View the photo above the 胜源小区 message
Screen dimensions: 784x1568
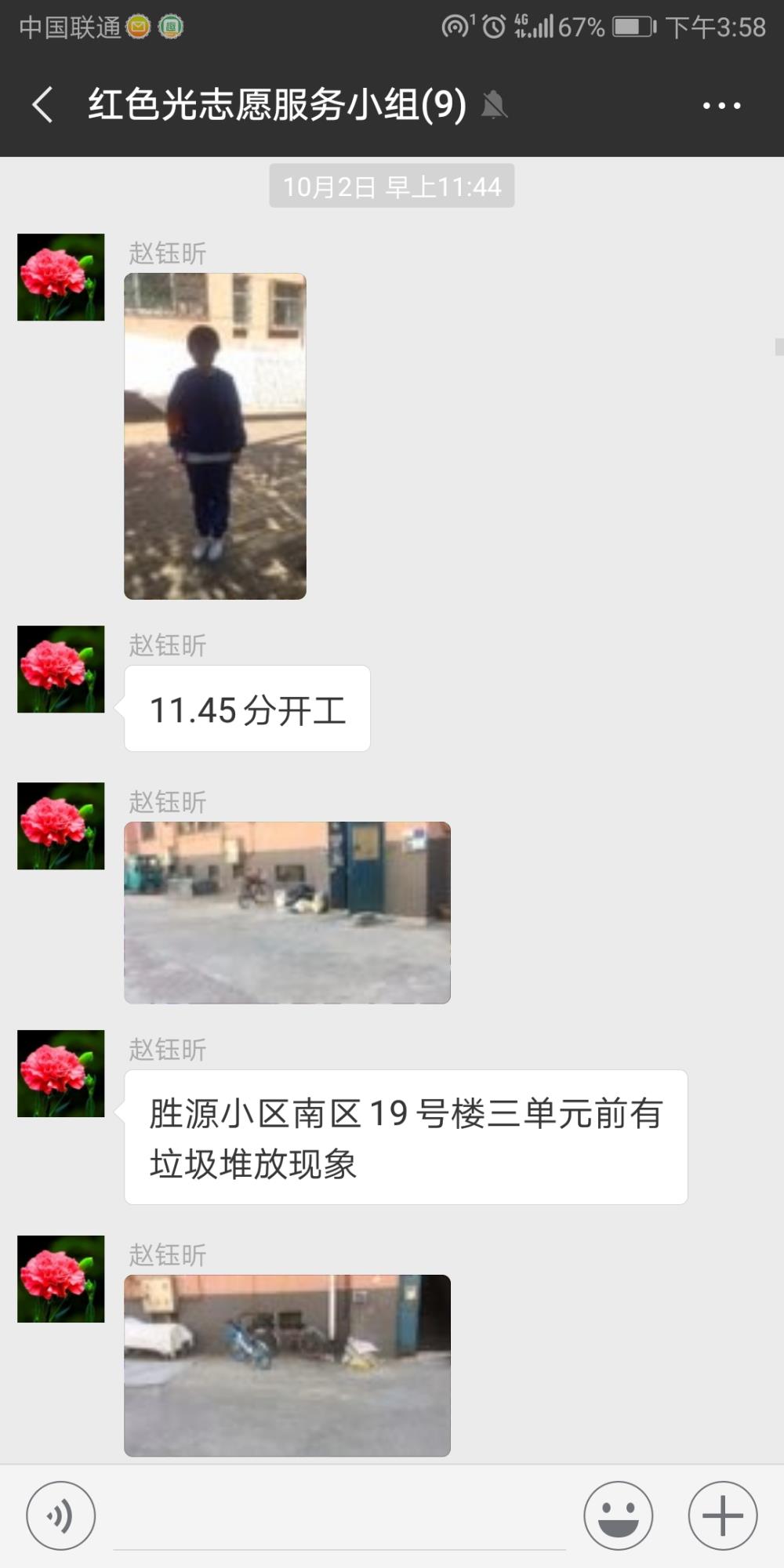[x=287, y=913]
